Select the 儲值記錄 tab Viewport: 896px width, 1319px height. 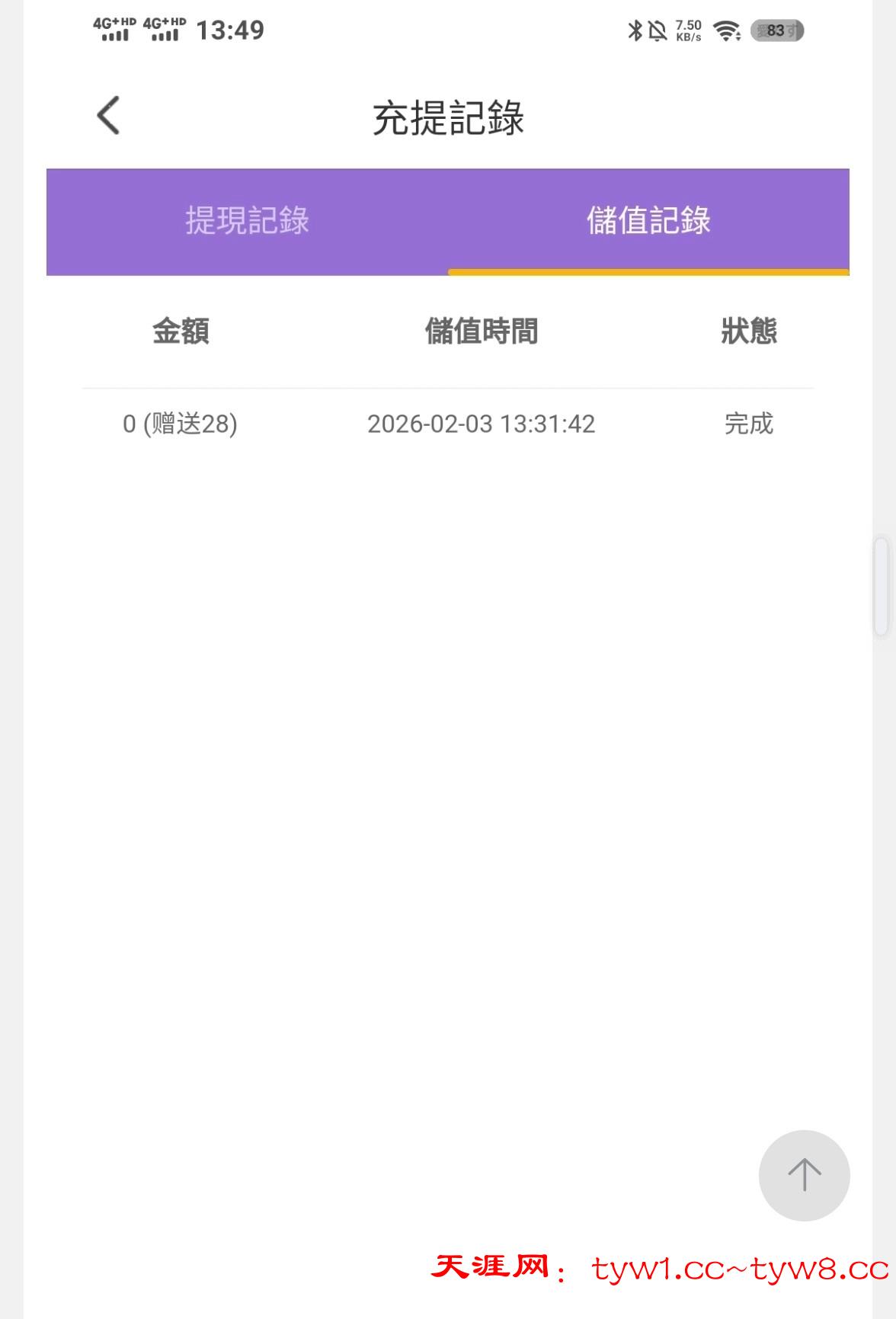[648, 221]
